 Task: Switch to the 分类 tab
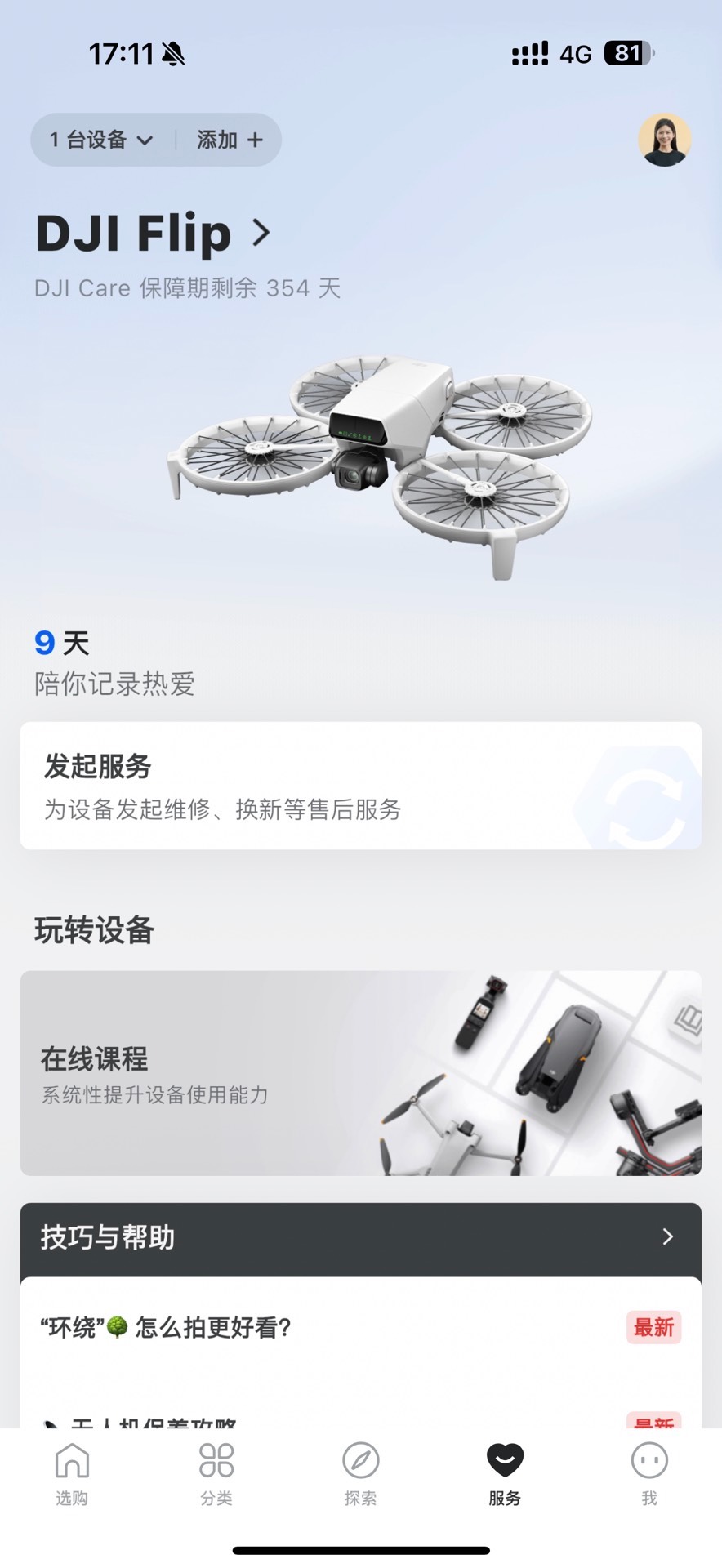pos(216,1475)
